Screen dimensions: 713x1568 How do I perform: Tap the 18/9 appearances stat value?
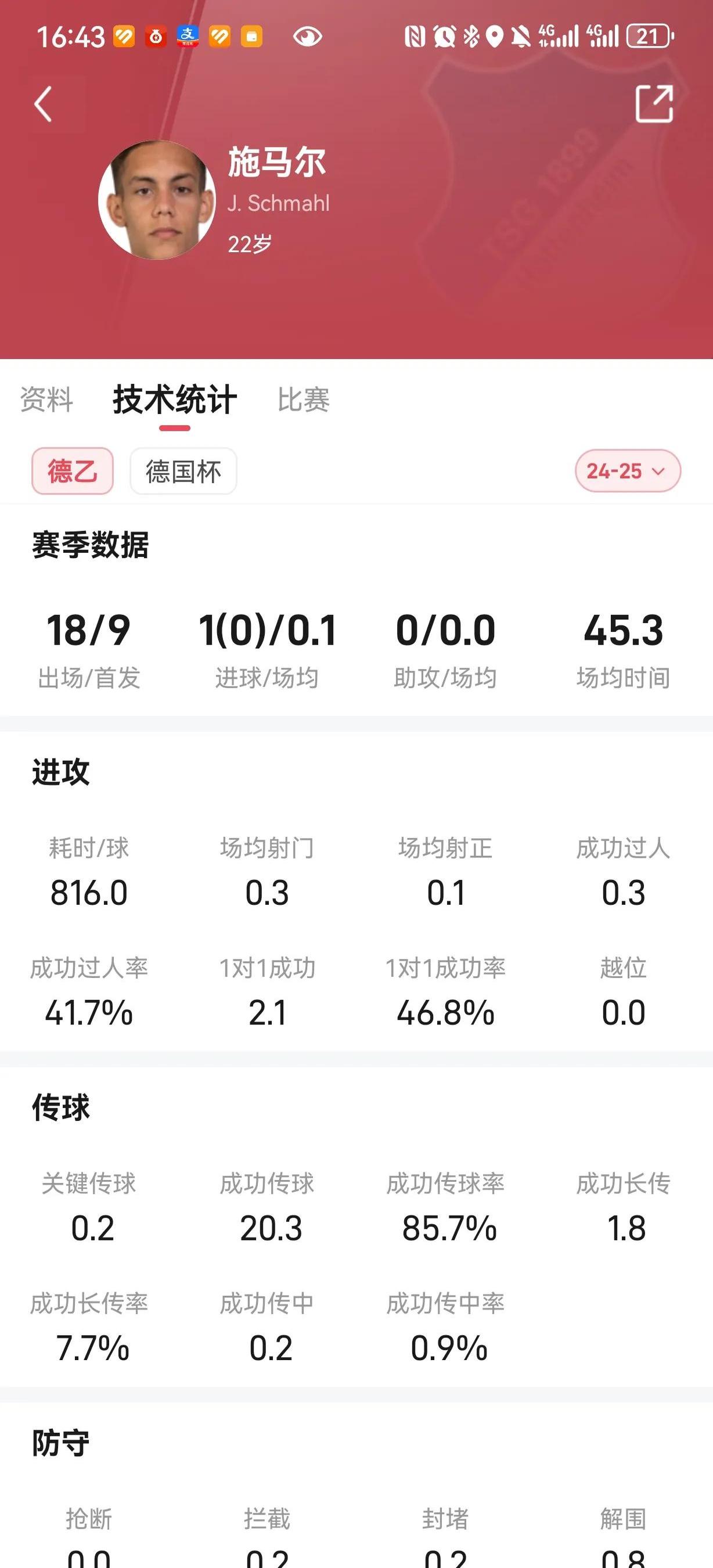point(89,631)
